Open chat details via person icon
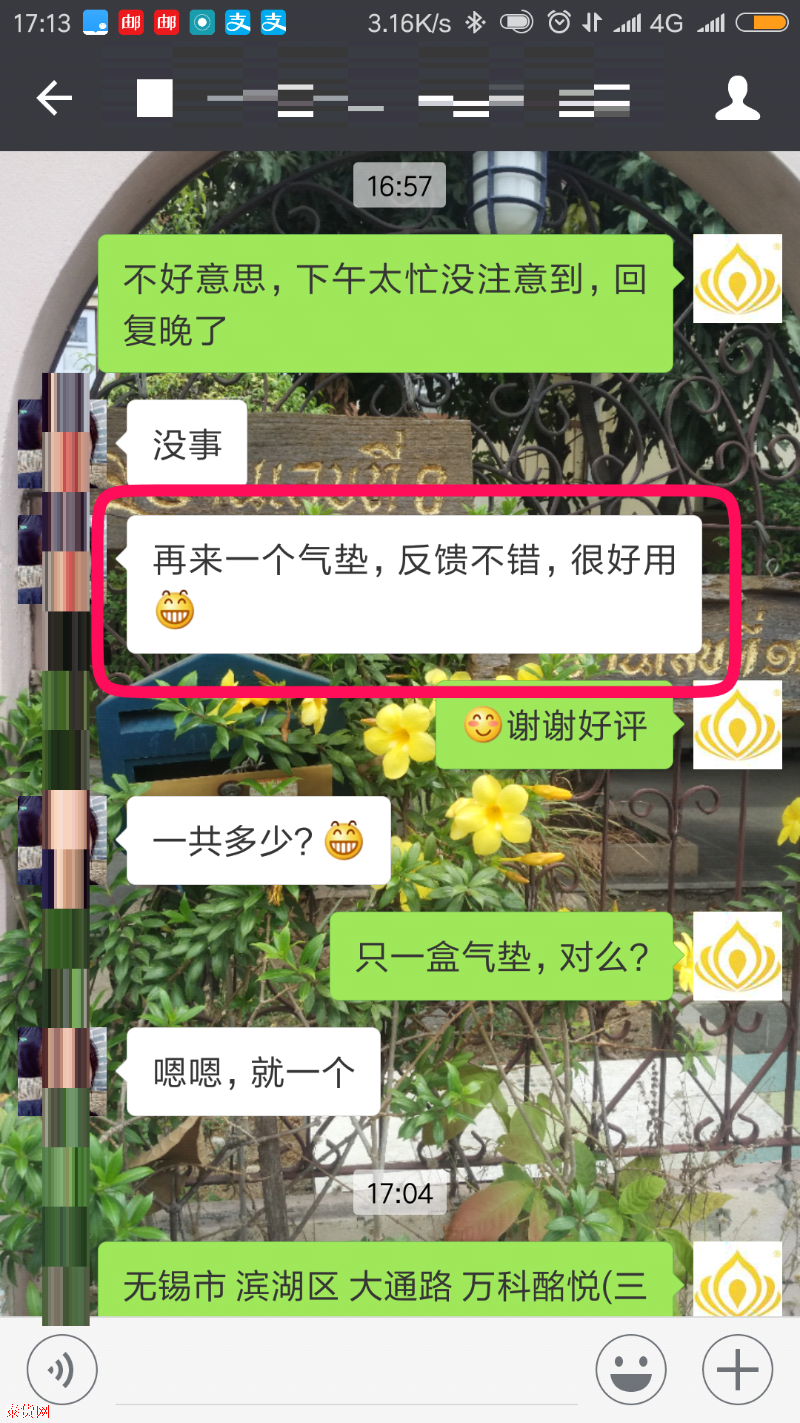Screen dimensions: 800x1423 (738, 98)
